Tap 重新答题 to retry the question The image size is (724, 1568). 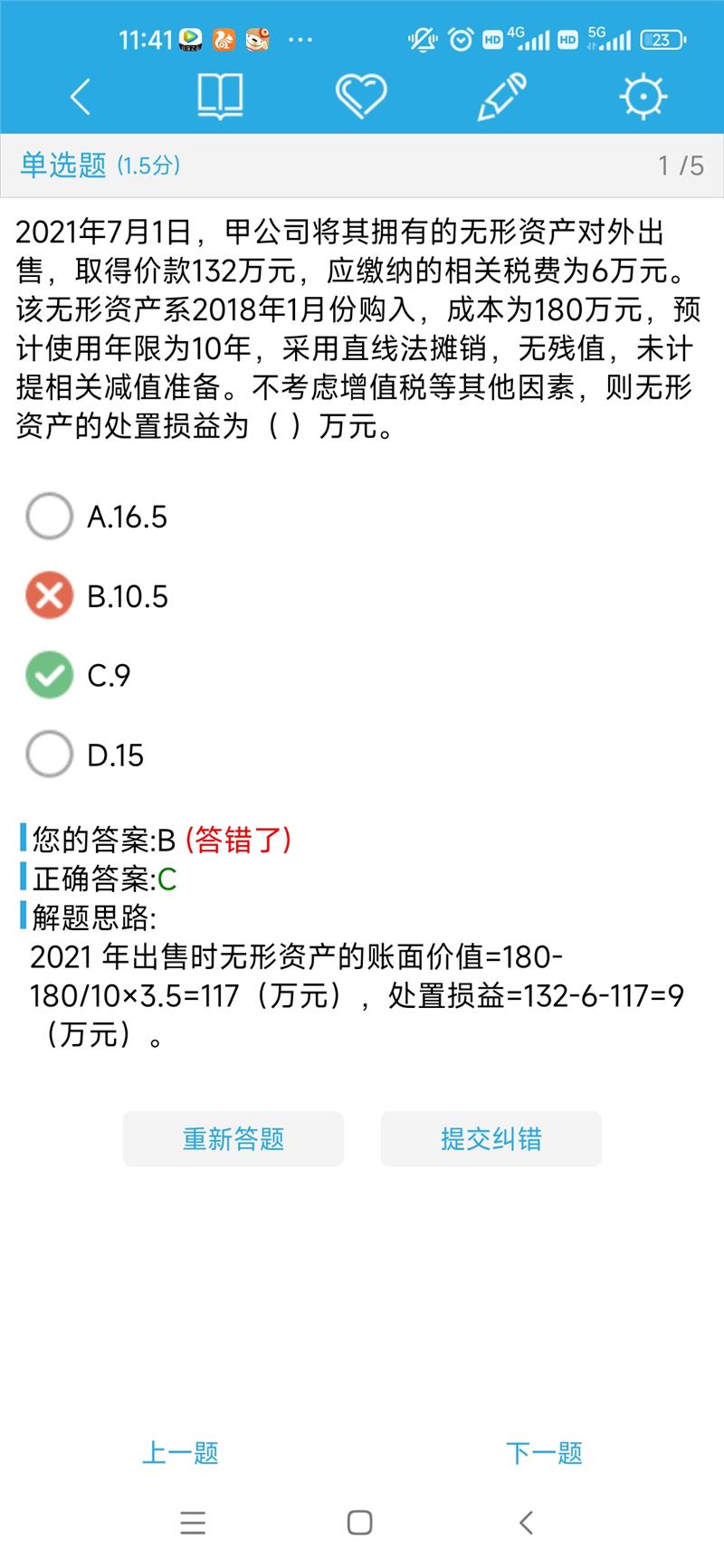233,1138
